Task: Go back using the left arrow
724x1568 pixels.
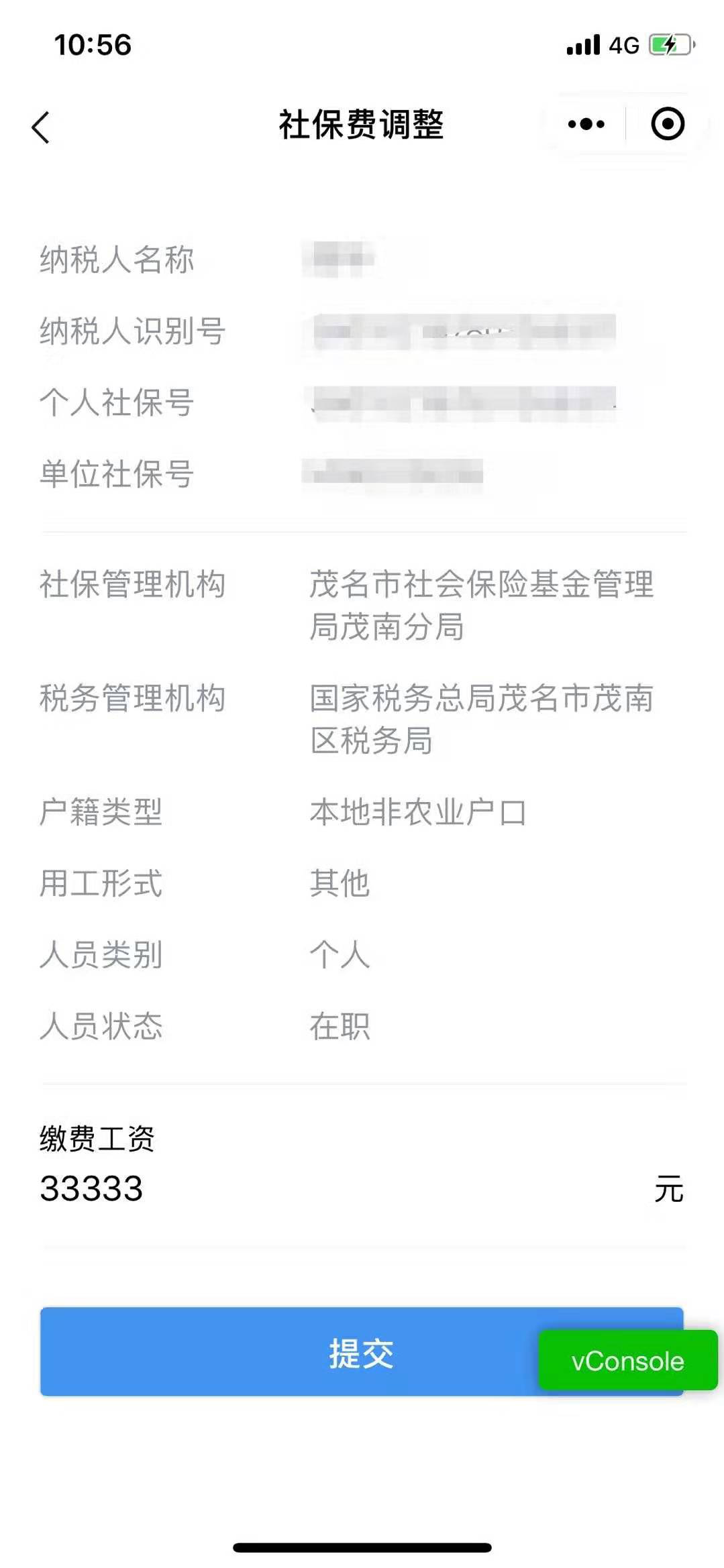Action: click(x=40, y=126)
